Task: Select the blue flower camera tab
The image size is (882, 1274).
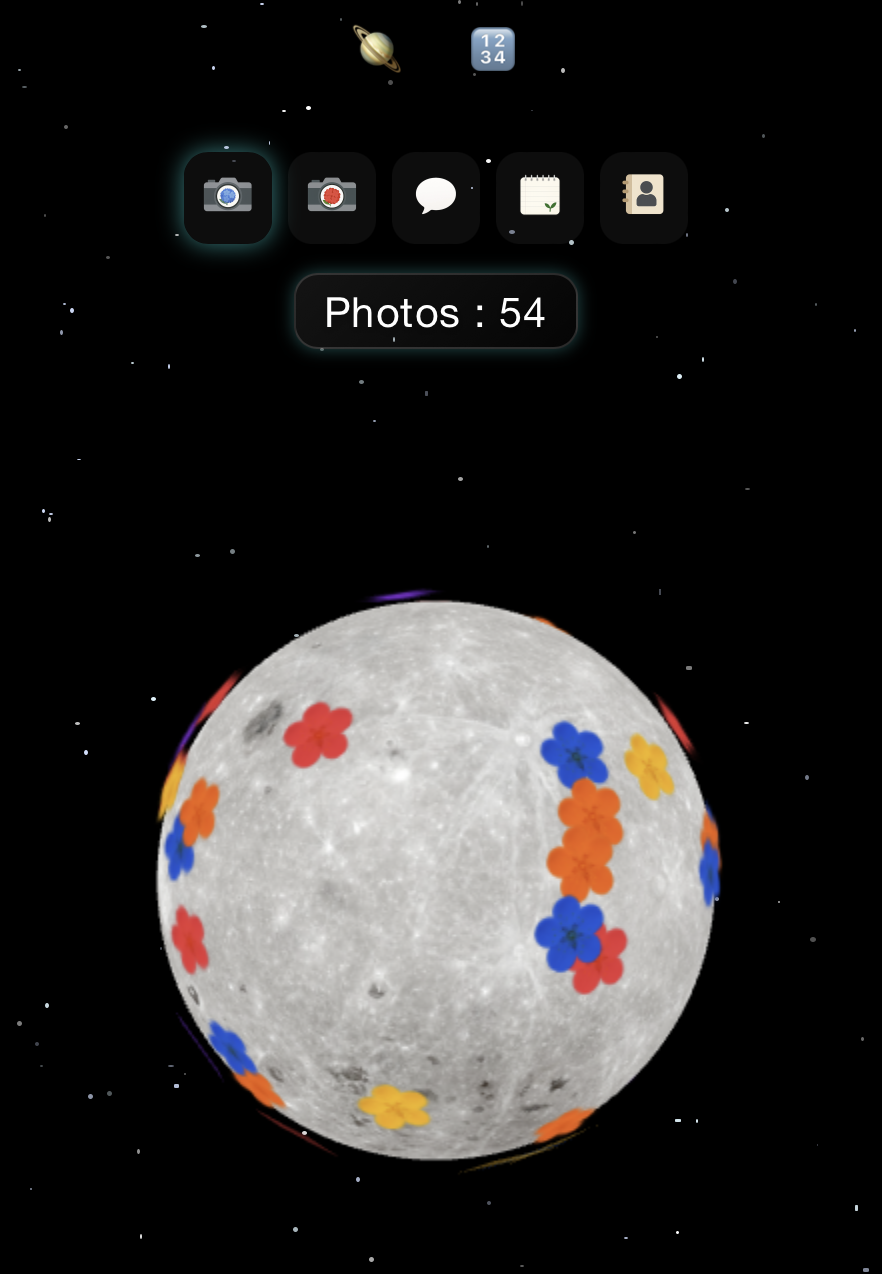Action: pos(228,197)
